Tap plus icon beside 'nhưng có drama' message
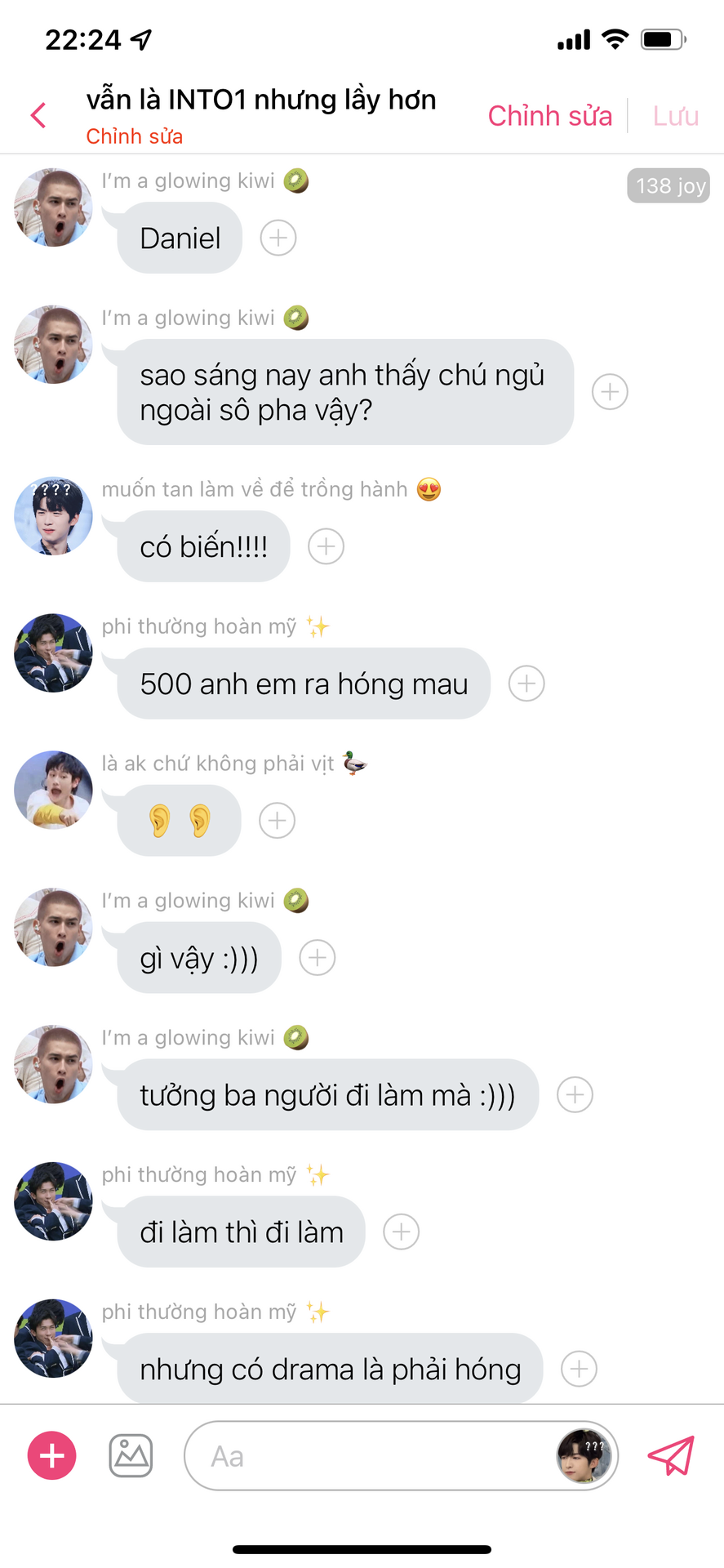The image size is (724, 1568). click(x=579, y=1369)
